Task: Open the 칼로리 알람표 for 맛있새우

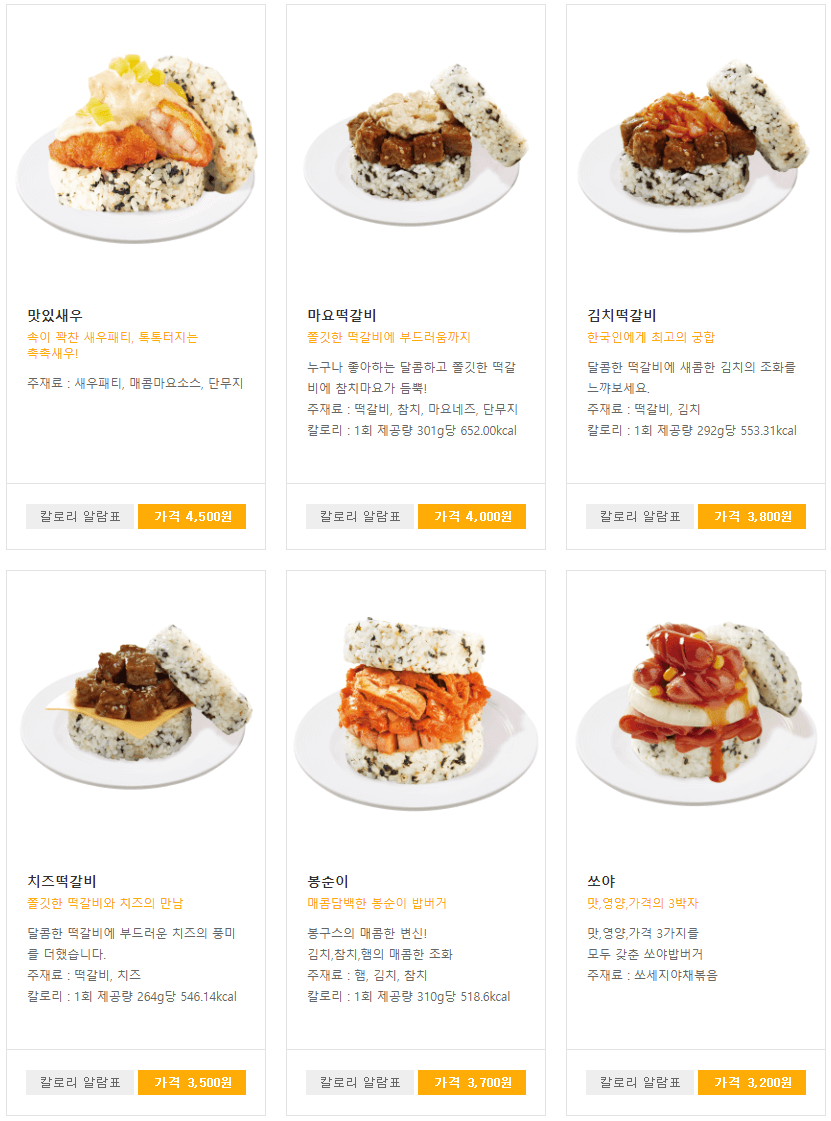Action: click(x=79, y=516)
